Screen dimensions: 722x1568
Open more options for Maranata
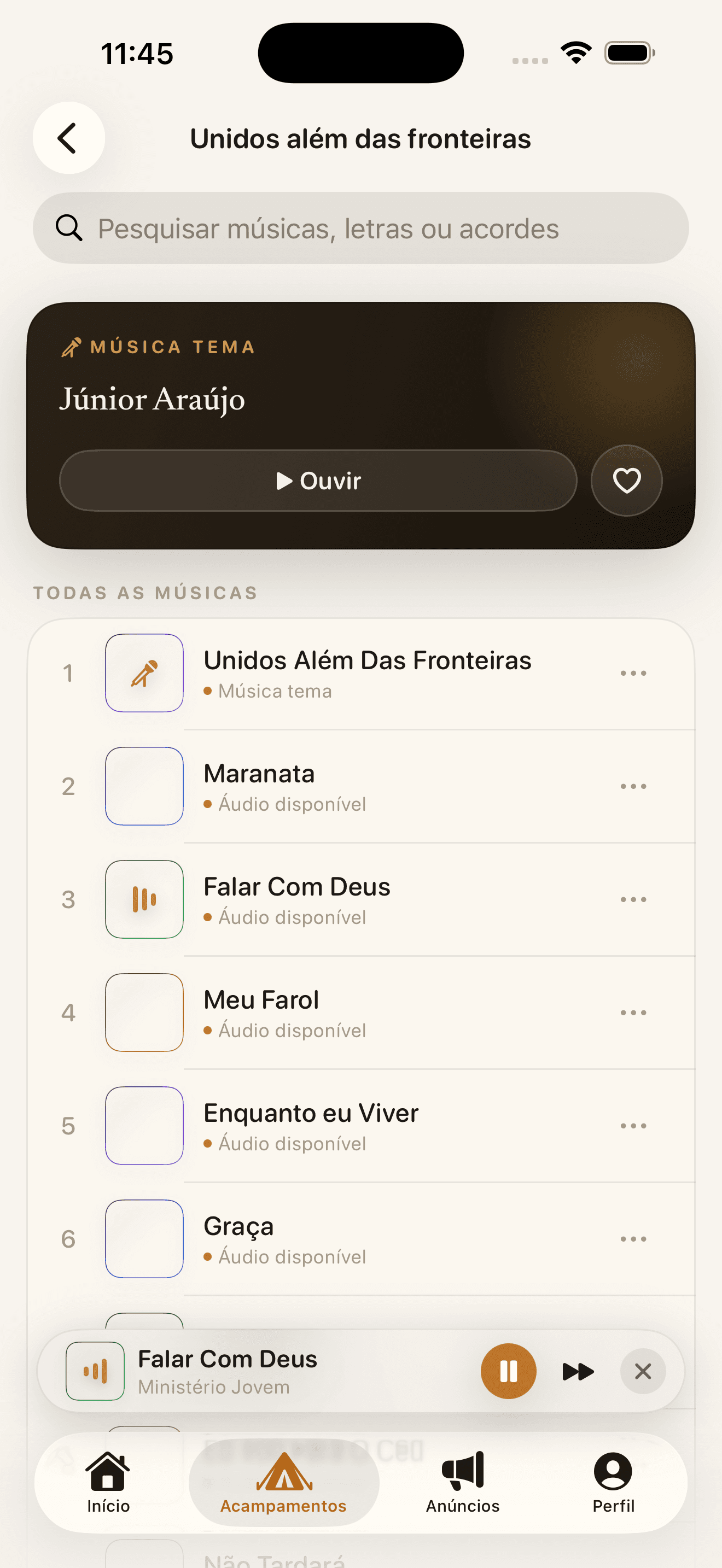(x=633, y=786)
